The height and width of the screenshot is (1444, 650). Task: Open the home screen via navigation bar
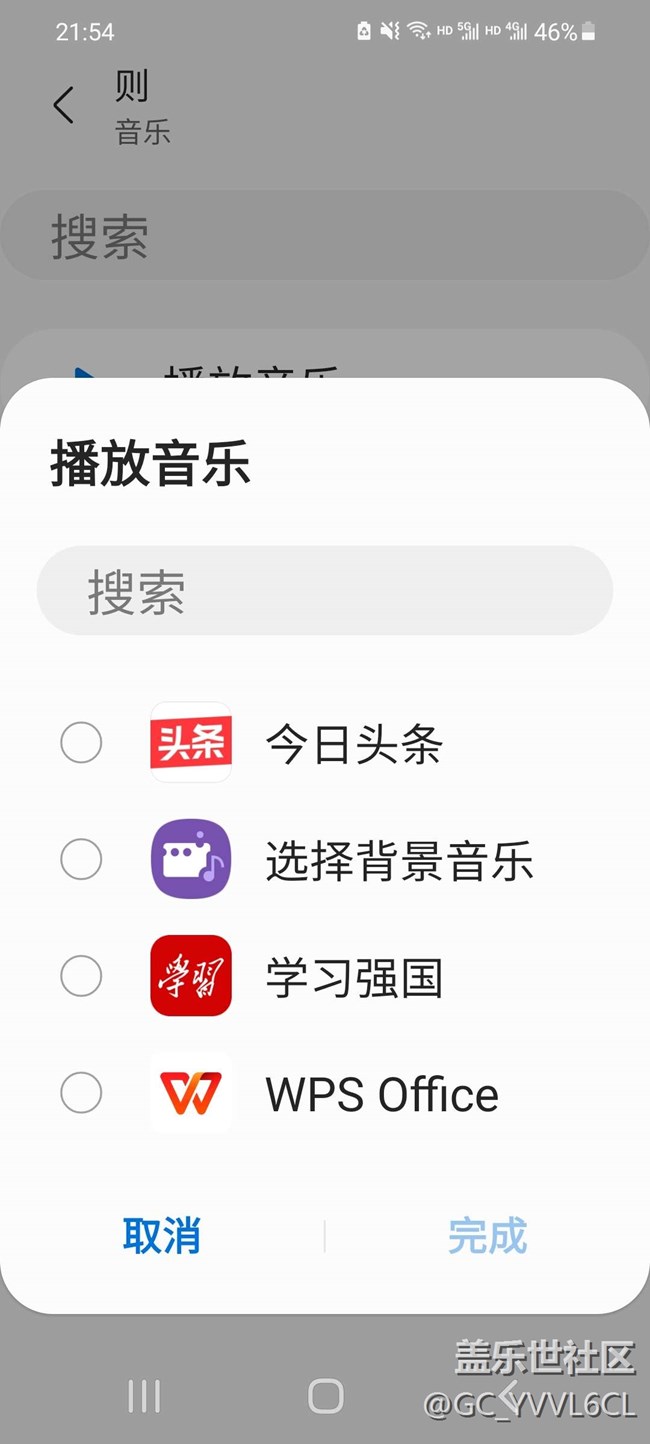[x=325, y=1396]
